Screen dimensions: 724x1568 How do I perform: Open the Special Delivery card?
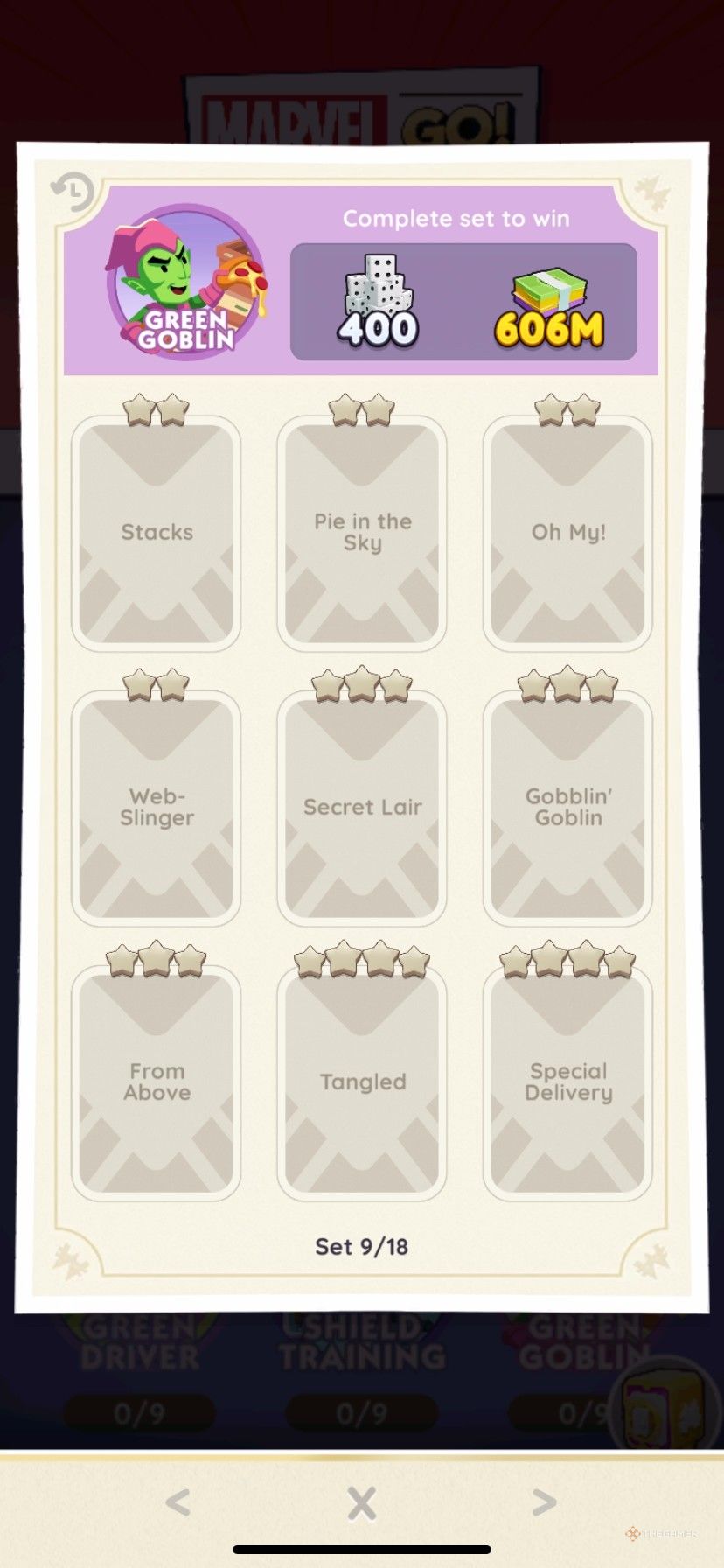[567, 1082]
